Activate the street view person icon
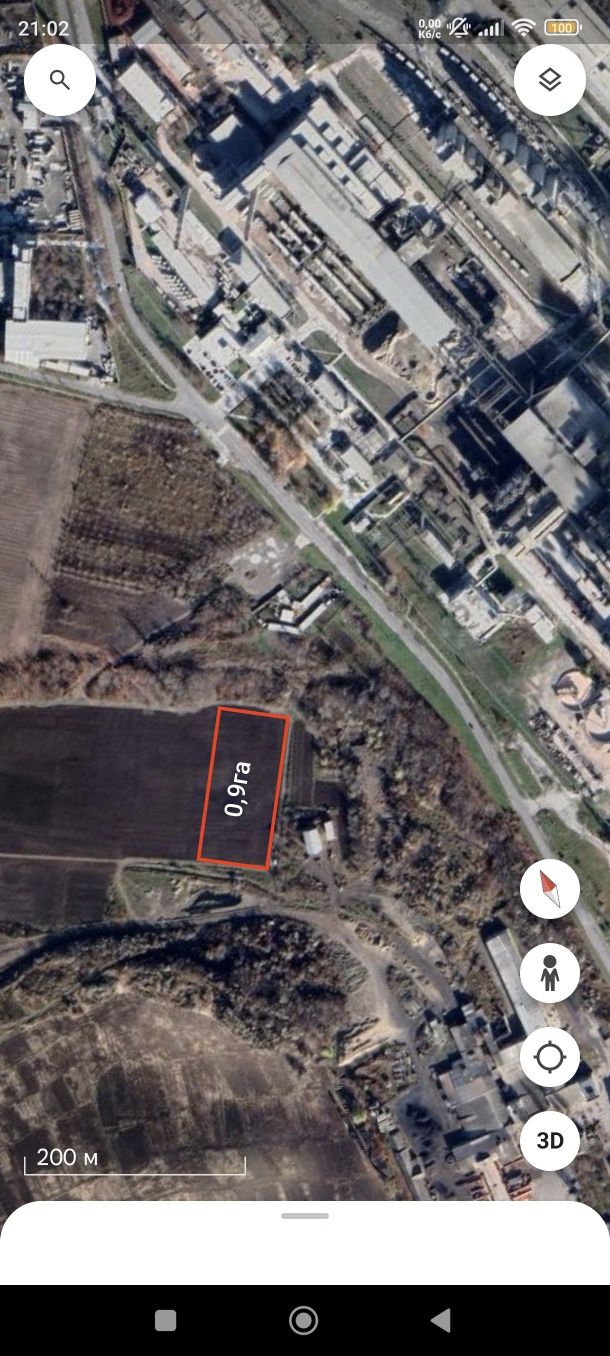This screenshot has height=1356, width=610. point(550,973)
